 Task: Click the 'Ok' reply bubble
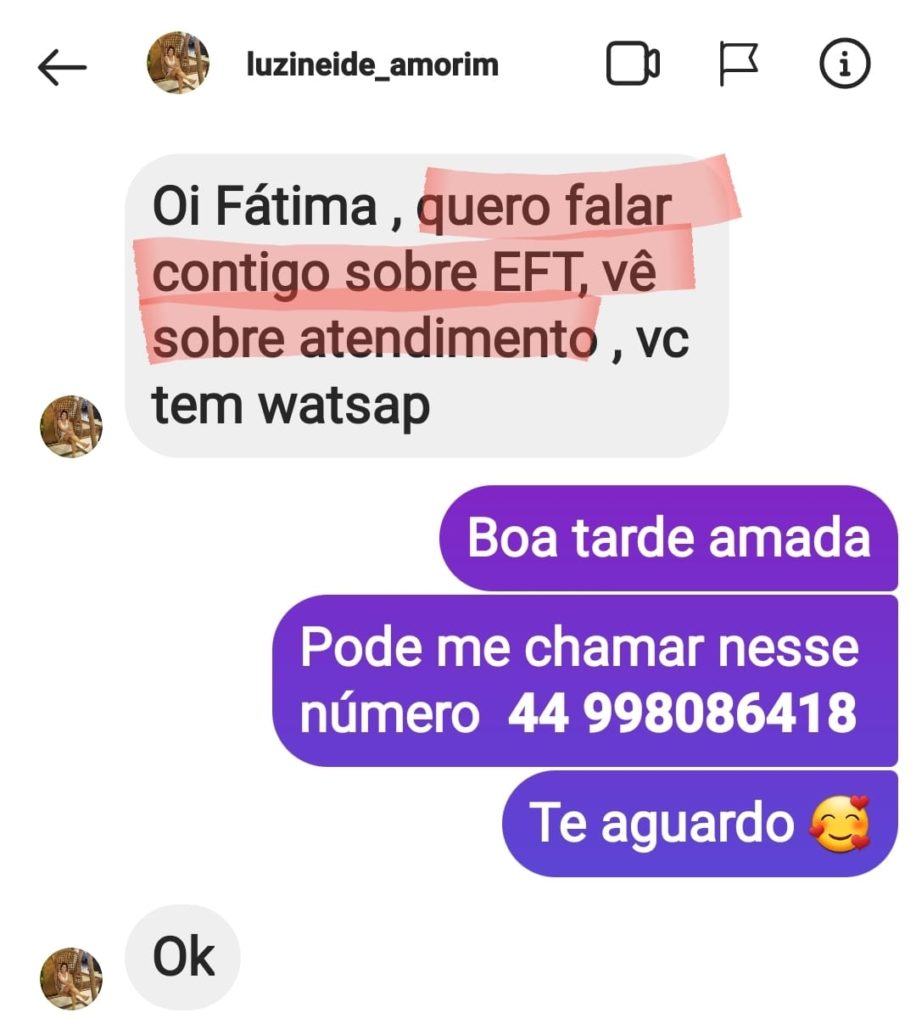181,957
